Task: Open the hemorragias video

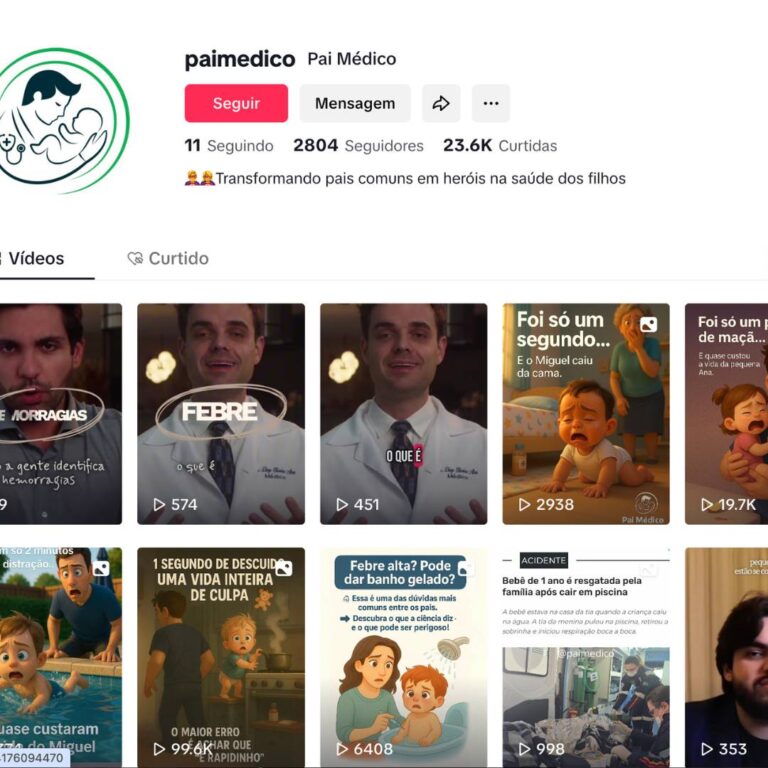Action: [60, 413]
